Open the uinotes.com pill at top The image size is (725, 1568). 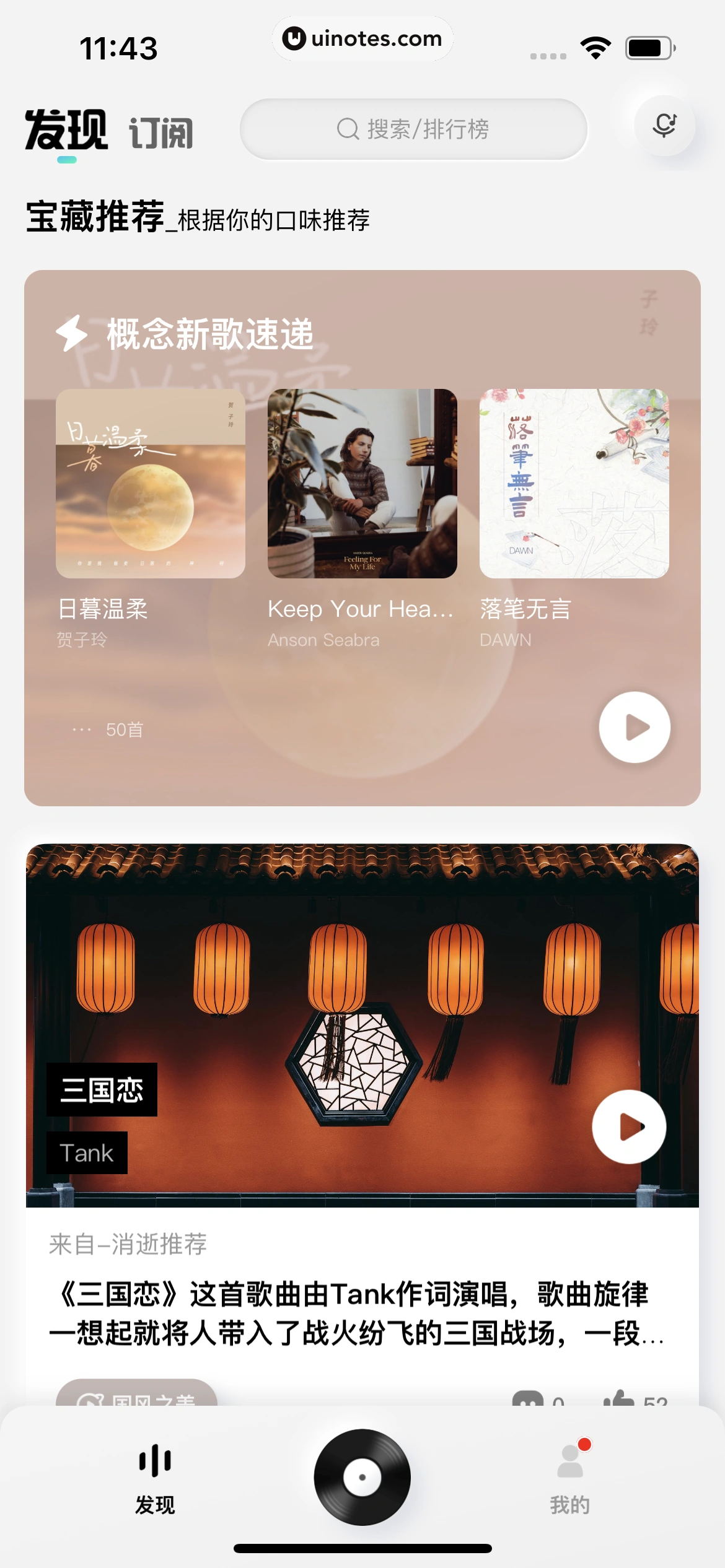pyautogui.click(x=362, y=38)
